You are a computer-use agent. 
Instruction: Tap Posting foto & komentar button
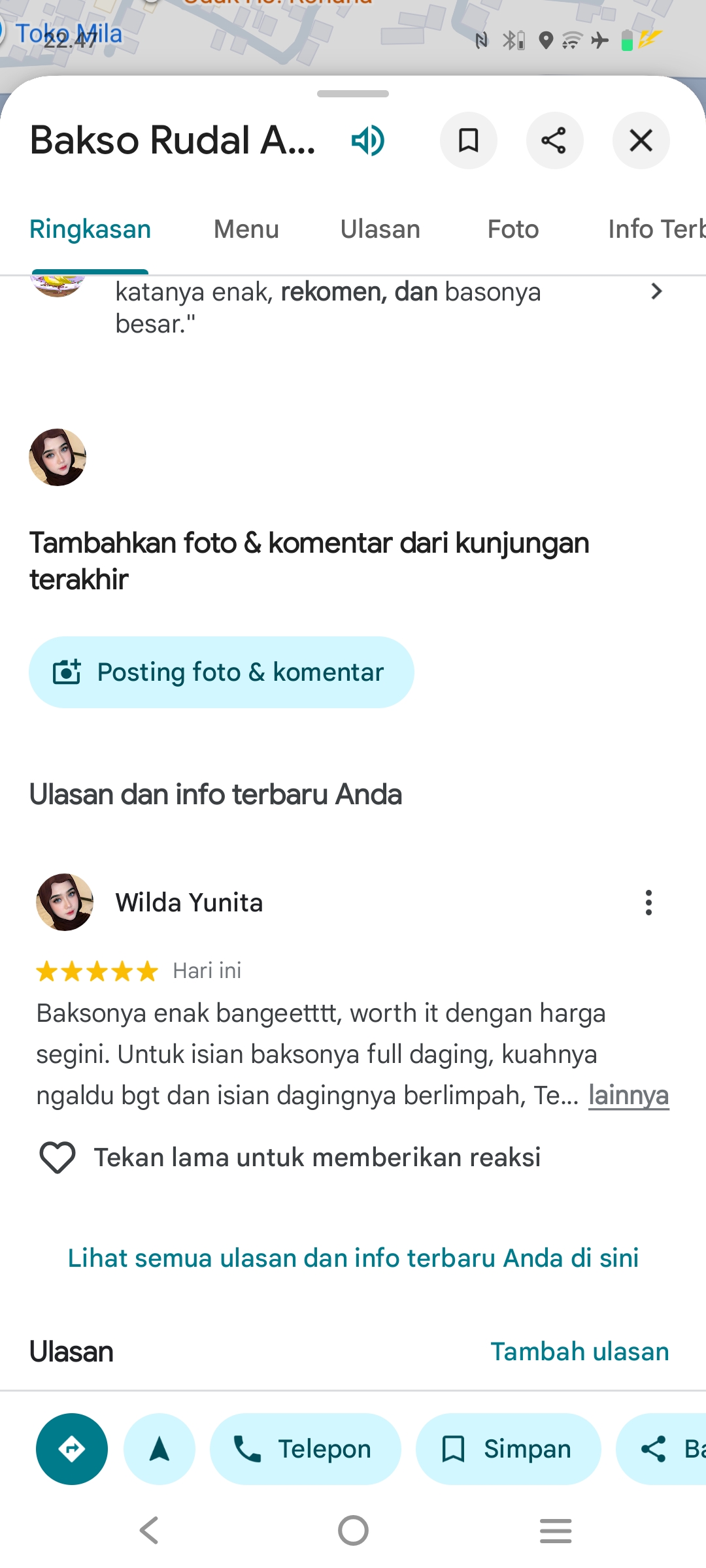221,672
